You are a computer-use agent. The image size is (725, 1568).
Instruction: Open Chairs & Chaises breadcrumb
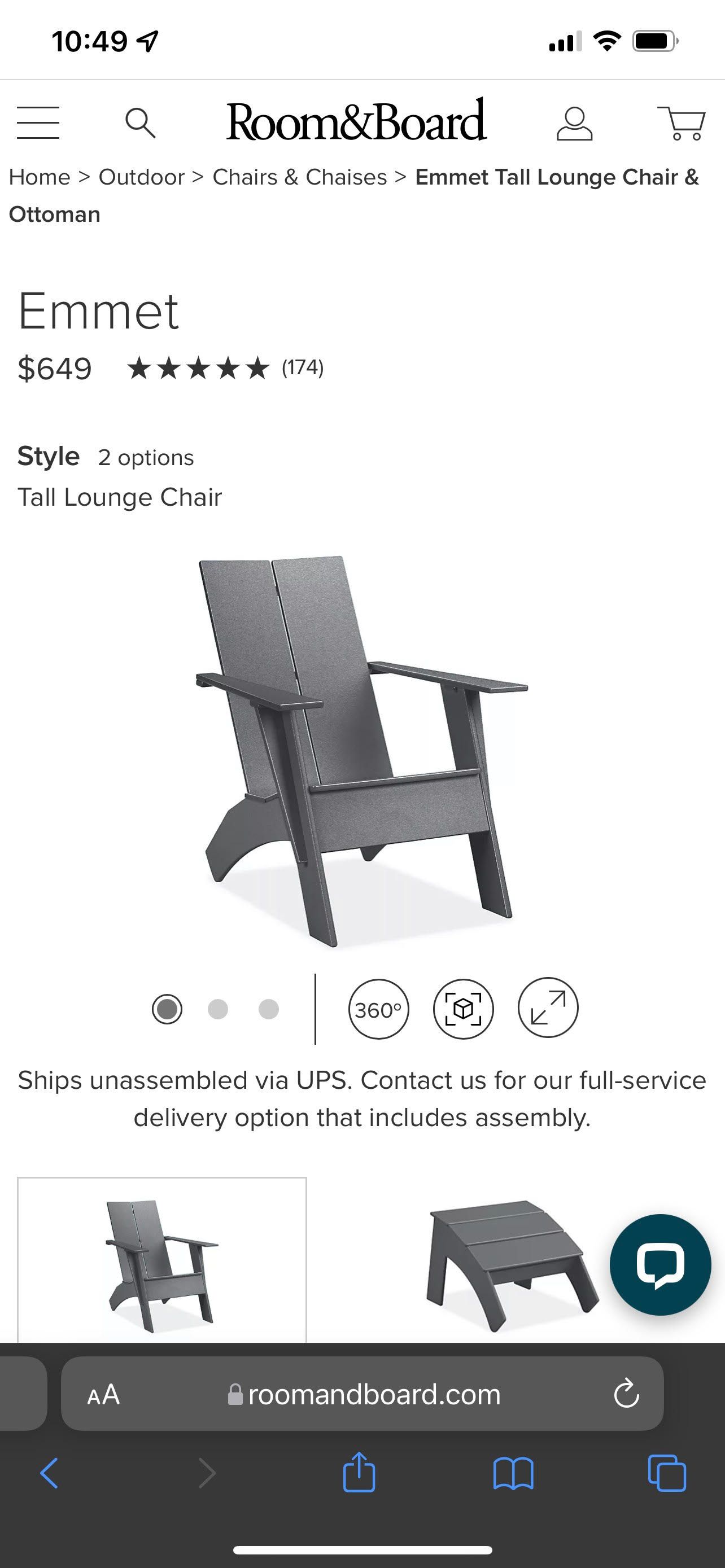coord(299,177)
